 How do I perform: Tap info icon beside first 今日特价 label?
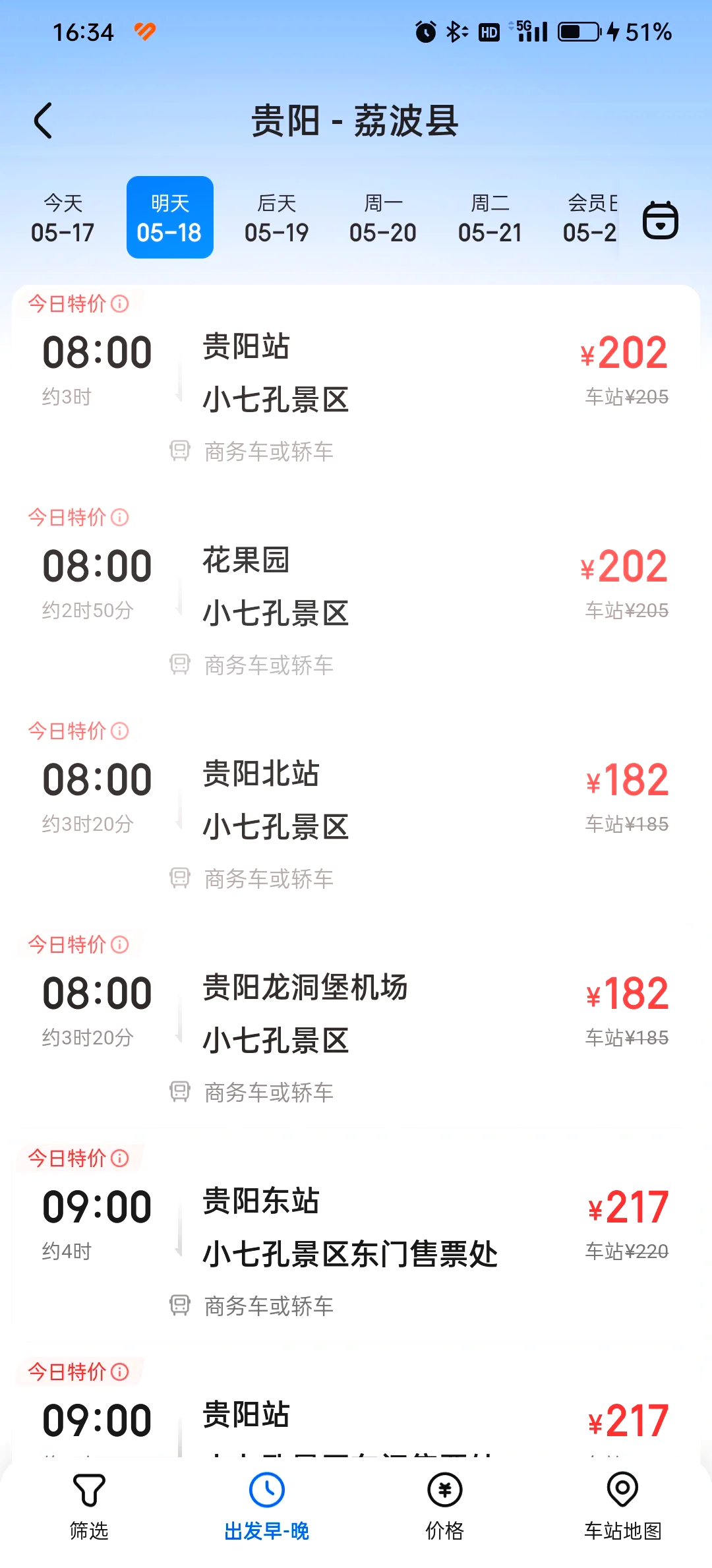(119, 304)
